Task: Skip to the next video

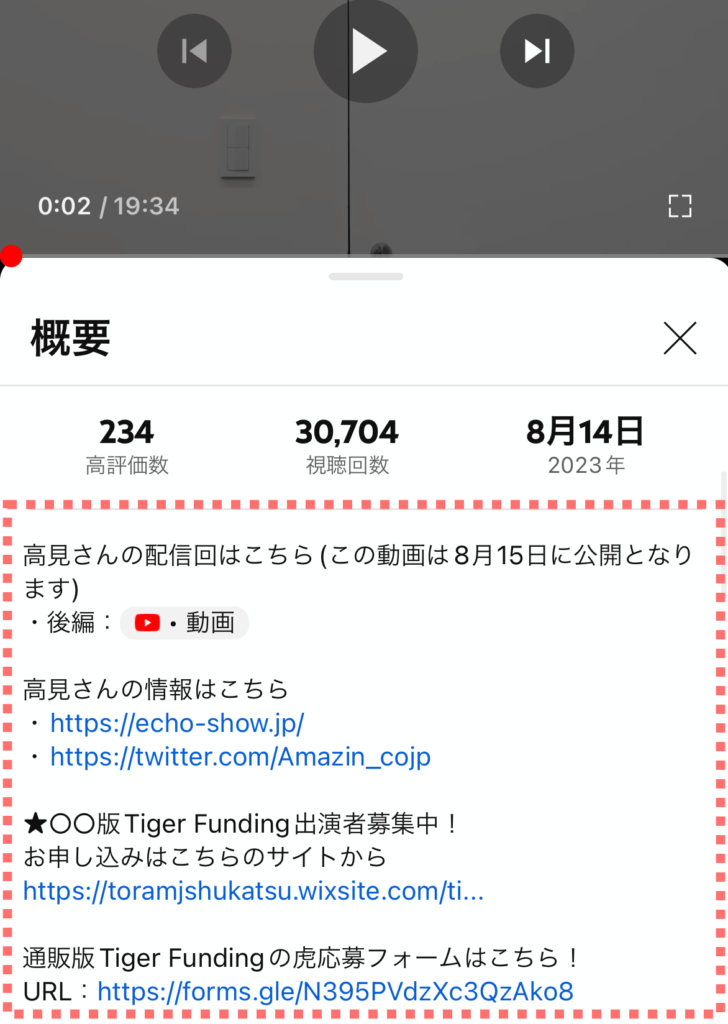Action: [537, 50]
